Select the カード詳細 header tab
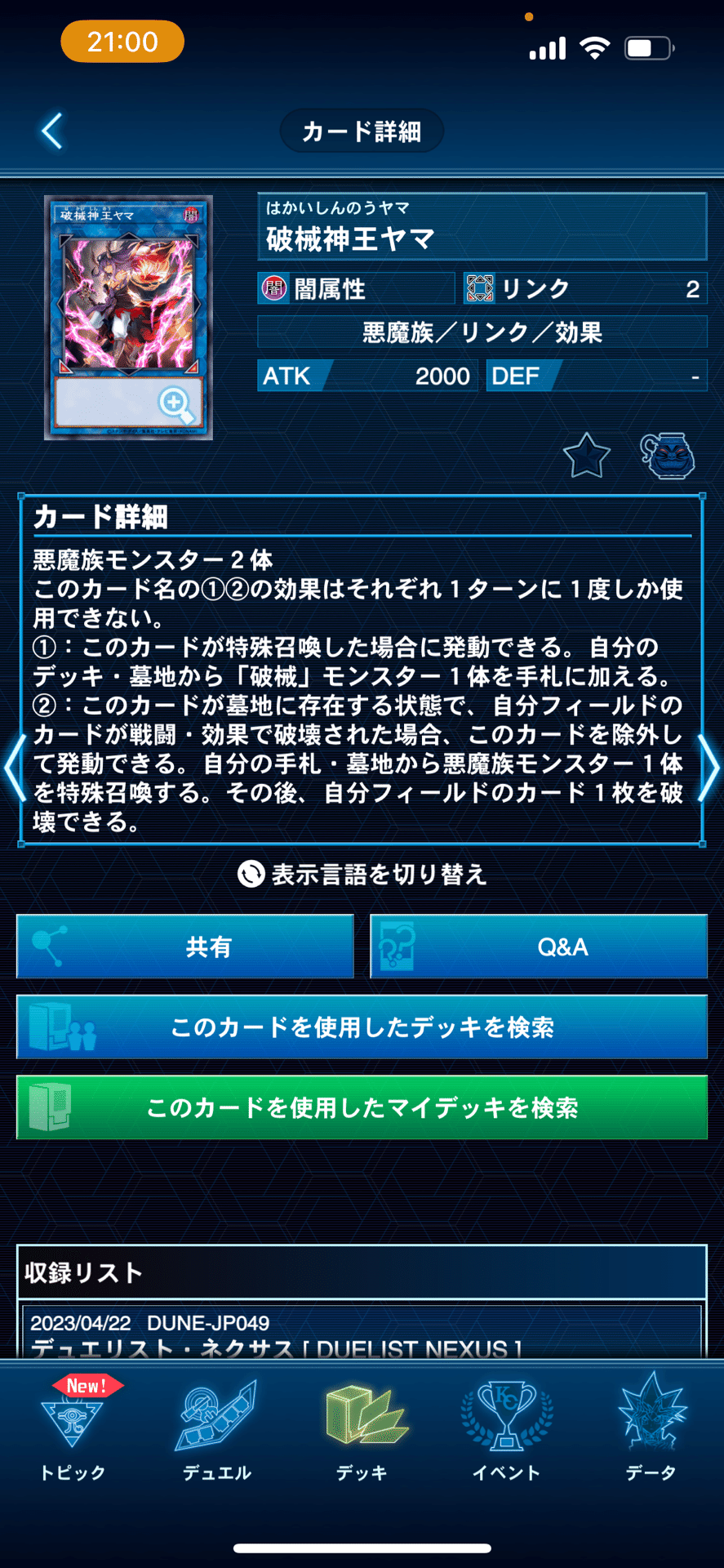The image size is (724, 1568). click(x=362, y=131)
